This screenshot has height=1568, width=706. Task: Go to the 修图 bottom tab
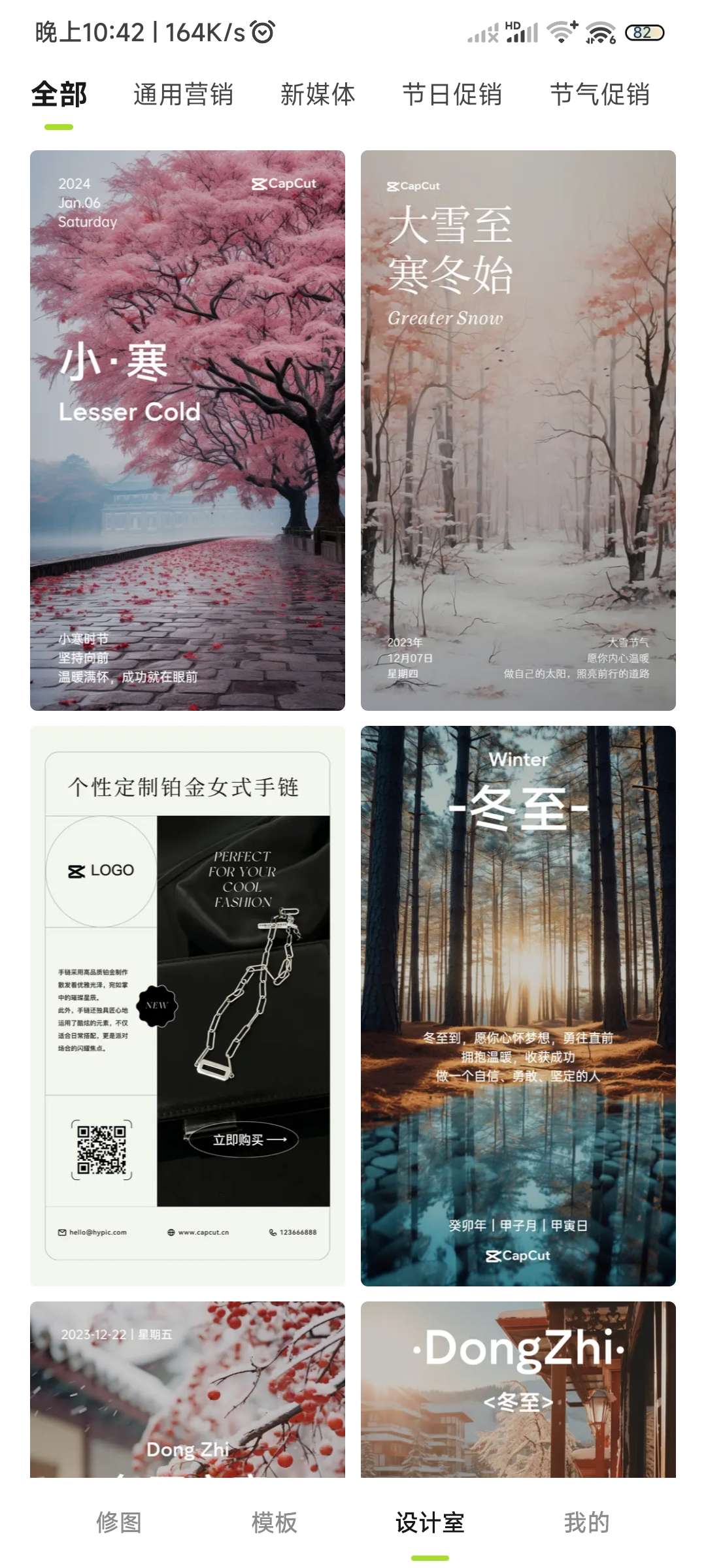[119, 1522]
